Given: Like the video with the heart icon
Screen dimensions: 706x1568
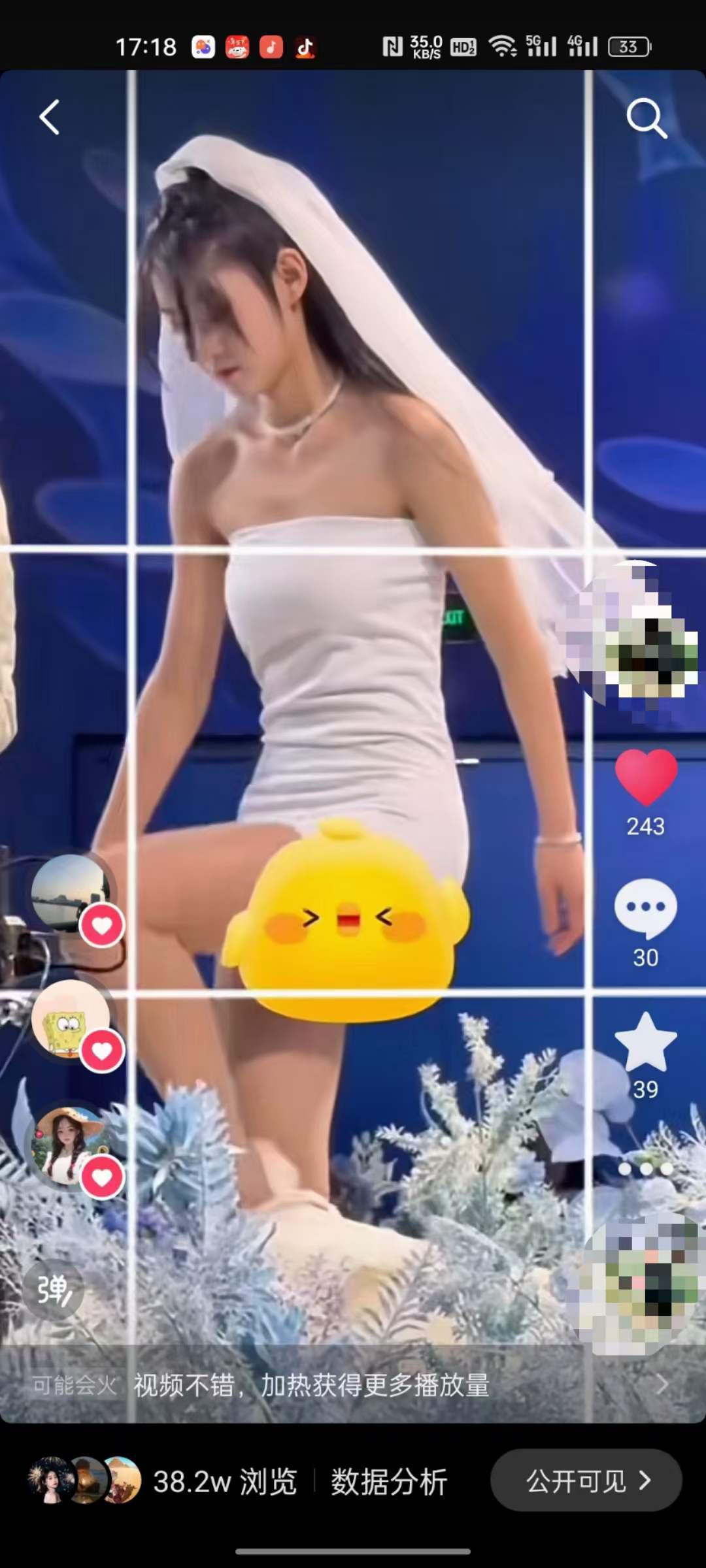Looking at the screenshot, I should click(646, 777).
